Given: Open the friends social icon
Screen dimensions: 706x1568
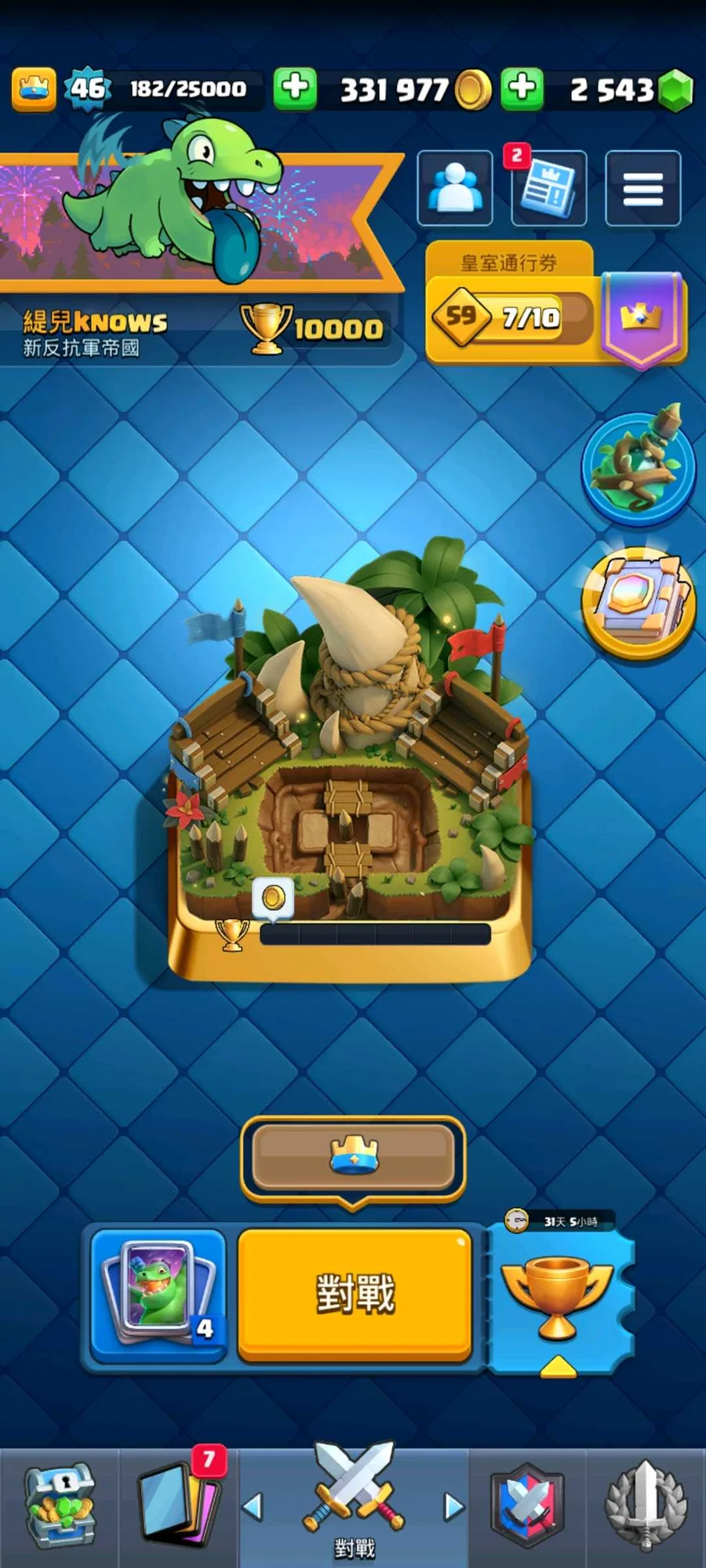Looking at the screenshot, I should (455, 188).
